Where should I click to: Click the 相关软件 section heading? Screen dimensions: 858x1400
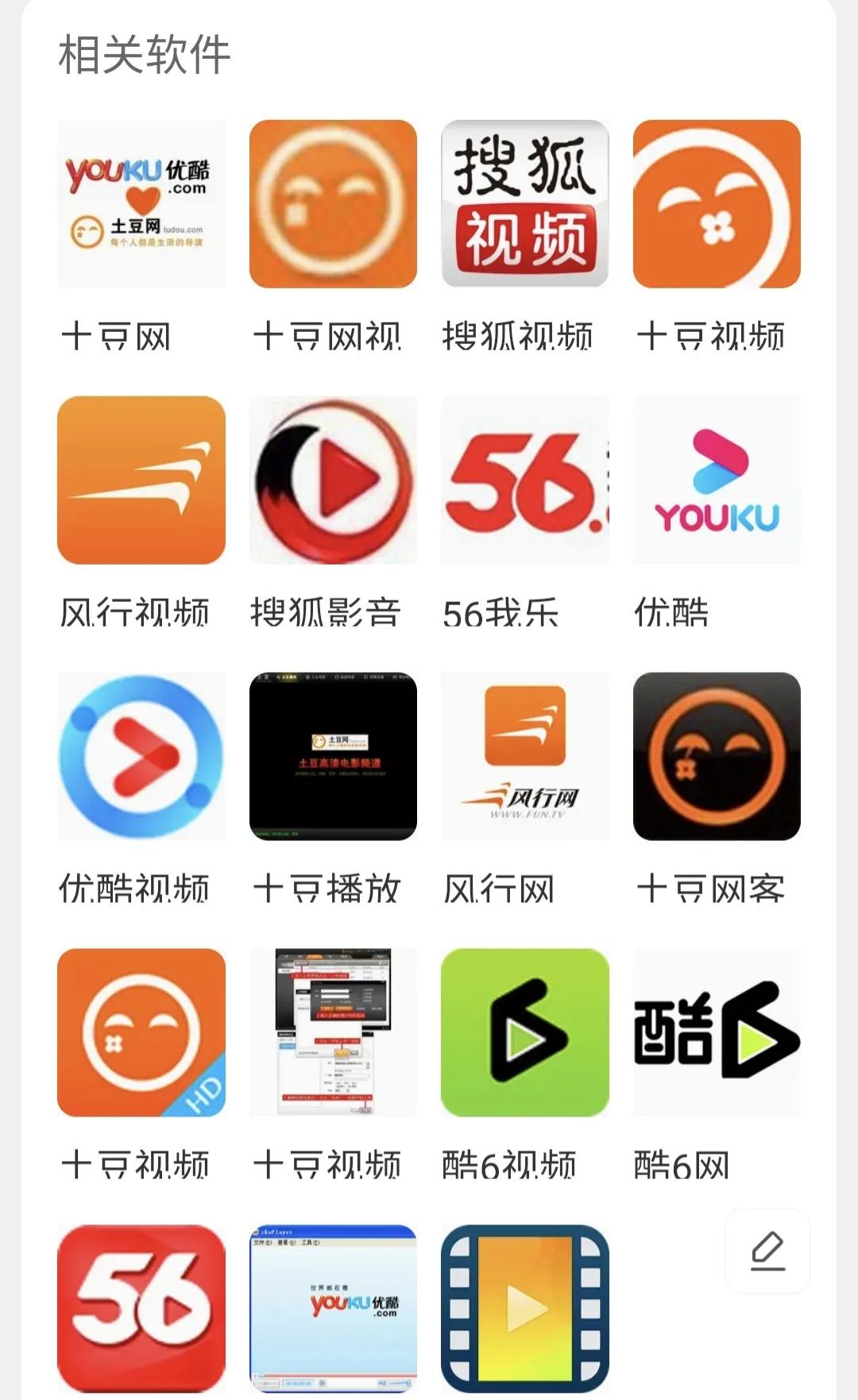point(144,55)
